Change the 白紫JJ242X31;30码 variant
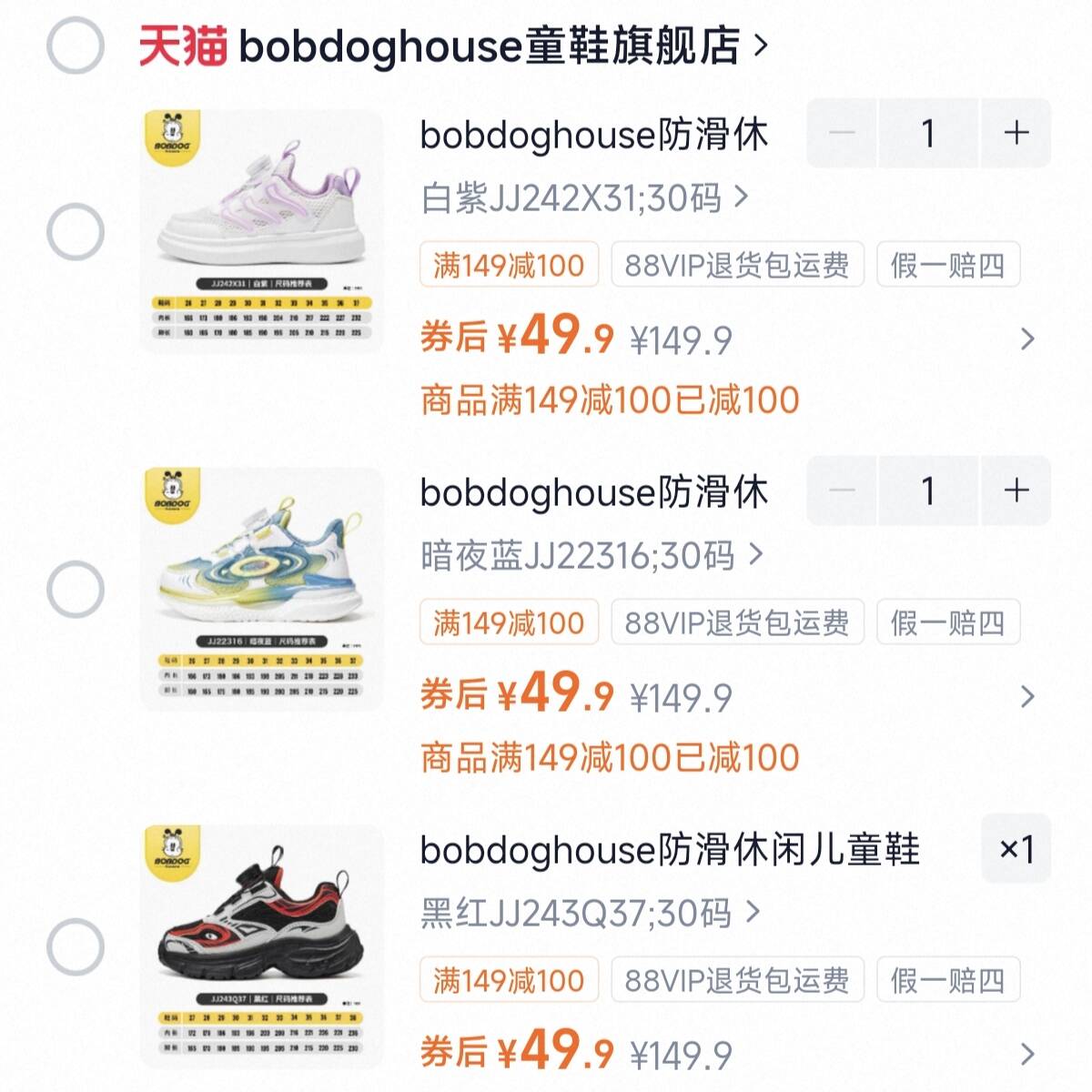This screenshot has width=1092, height=1092. pyautogui.click(x=584, y=197)
